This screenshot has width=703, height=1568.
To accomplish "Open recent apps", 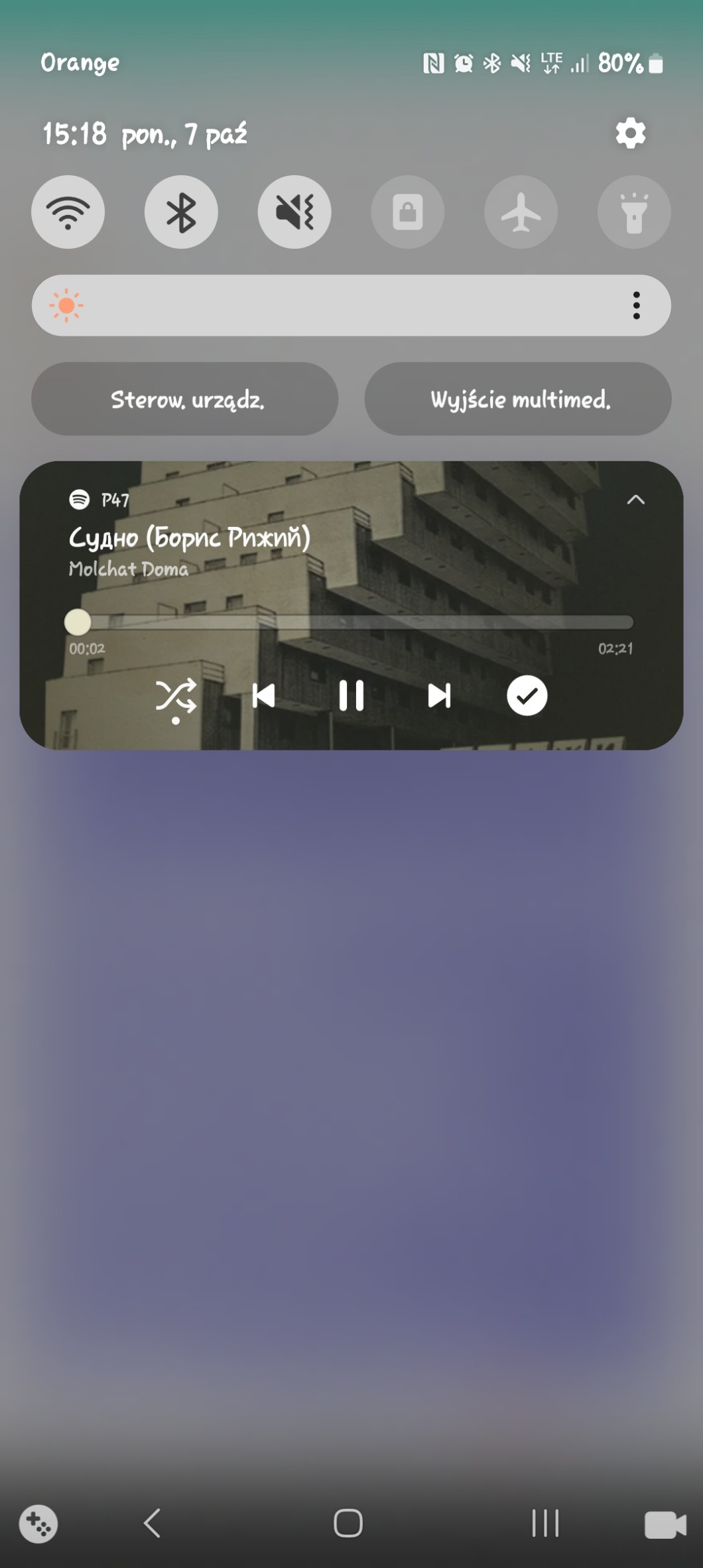I will point(545,1523).
